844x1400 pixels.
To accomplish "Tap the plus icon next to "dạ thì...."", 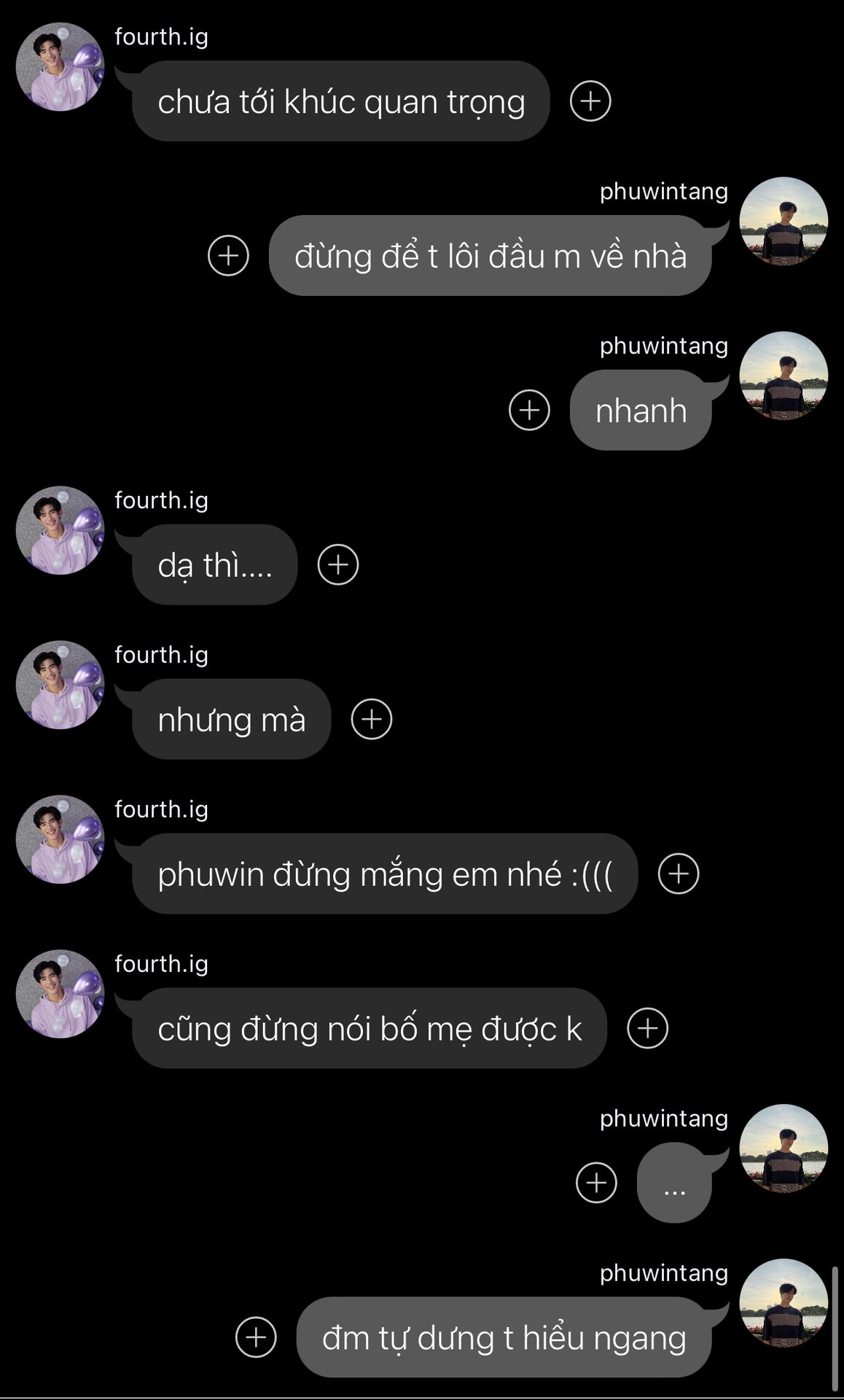I will pyautogui.click(x=338, y=564).
